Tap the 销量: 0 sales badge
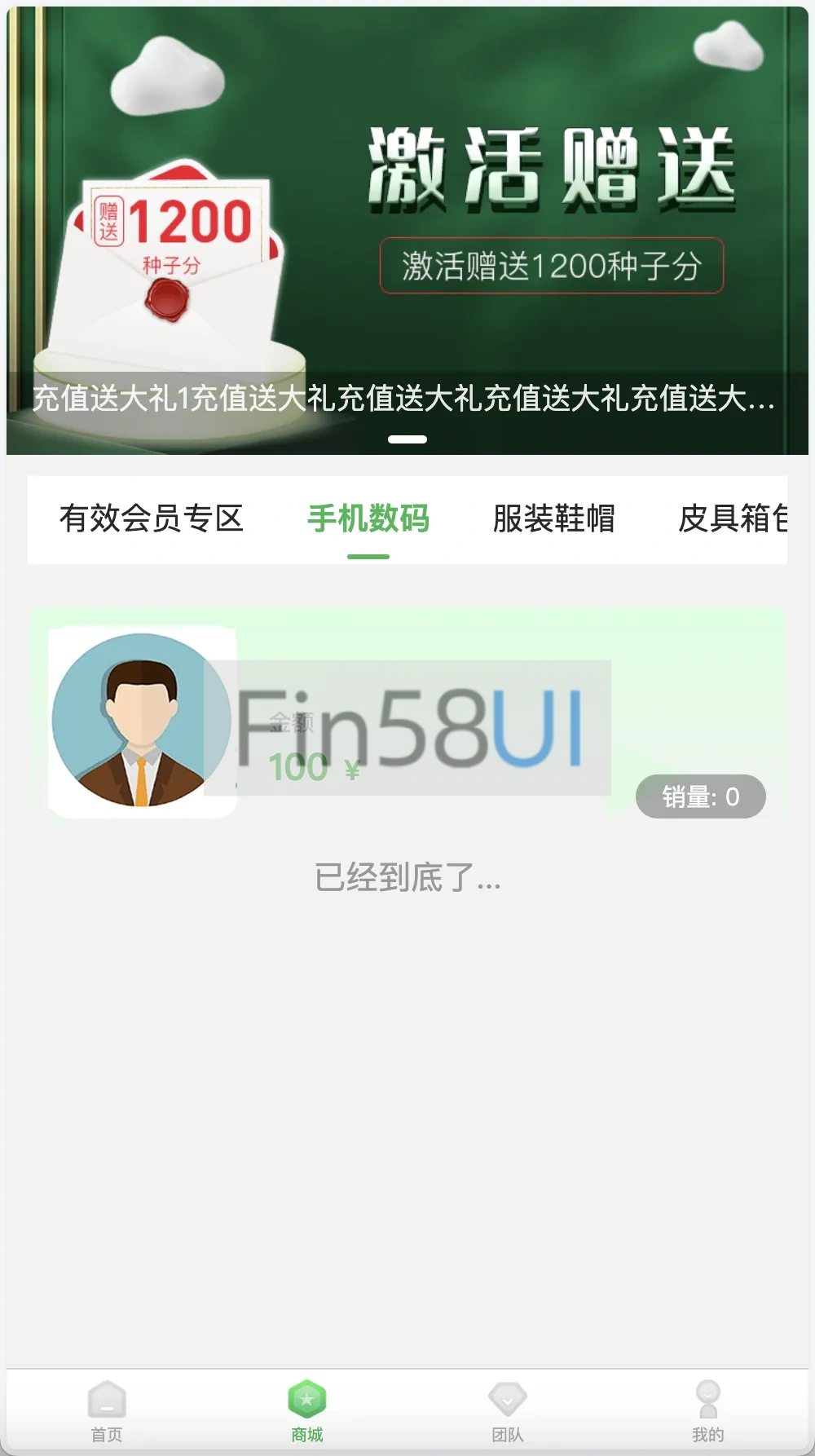 pyautogui.click(x=702, y=796)
